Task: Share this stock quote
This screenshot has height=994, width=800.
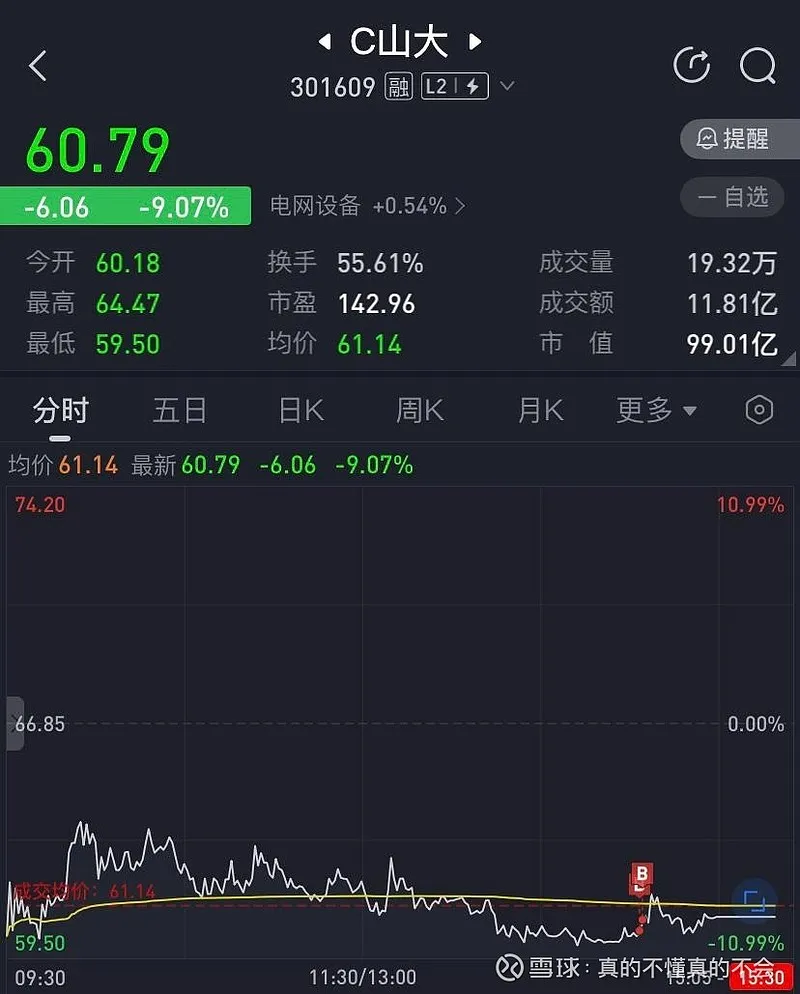Action: click(692, 66)
